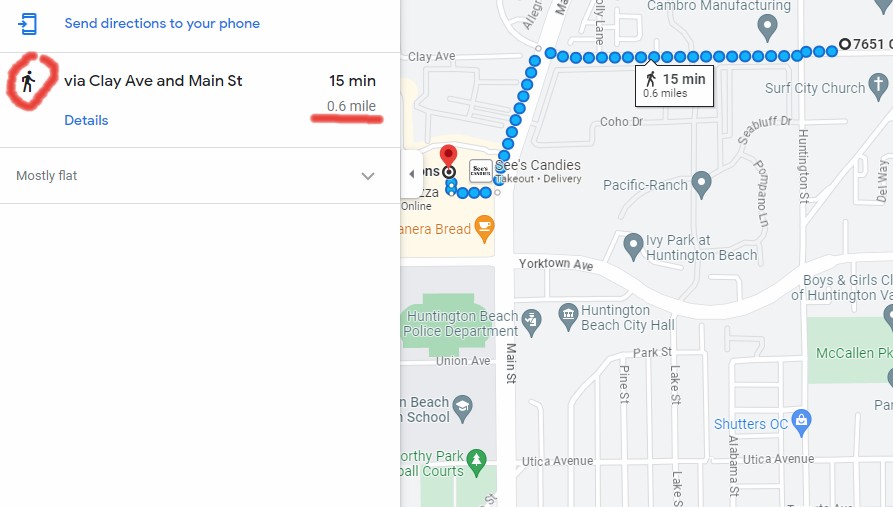The image size is (893, 507).
Task: Expand the Mostly flat elevation section
Action: [367, 176]
